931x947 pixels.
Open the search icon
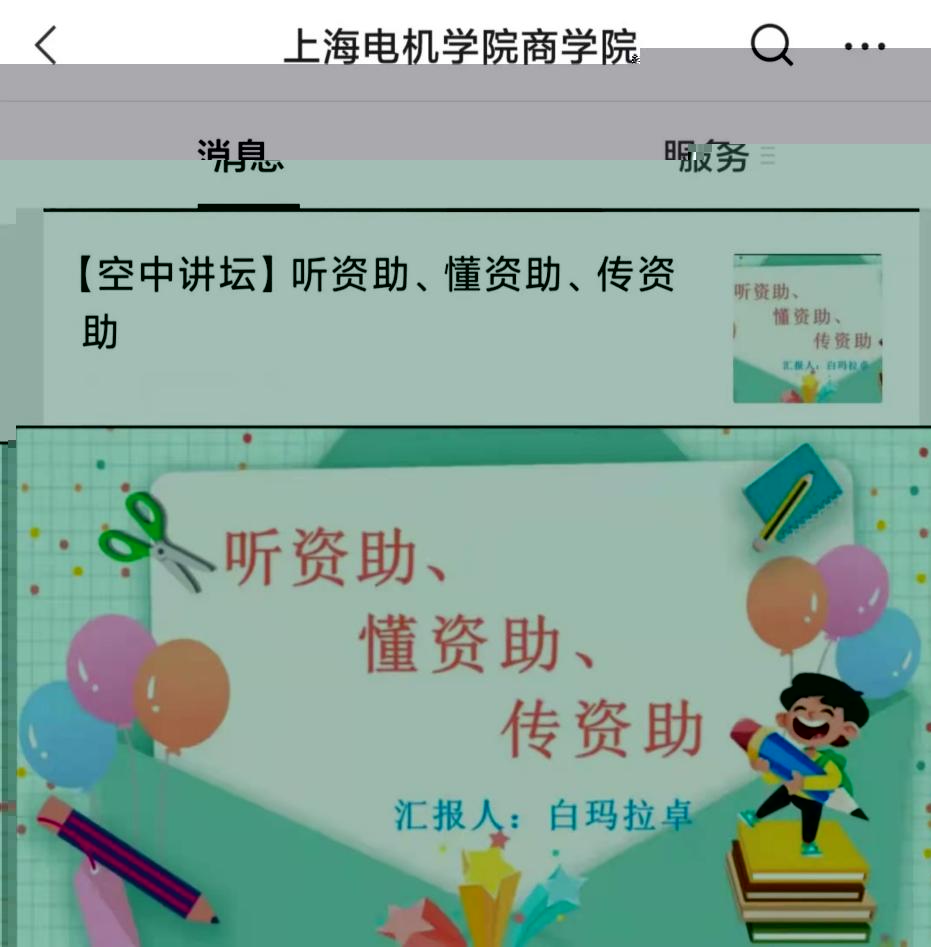coord(771,46)
